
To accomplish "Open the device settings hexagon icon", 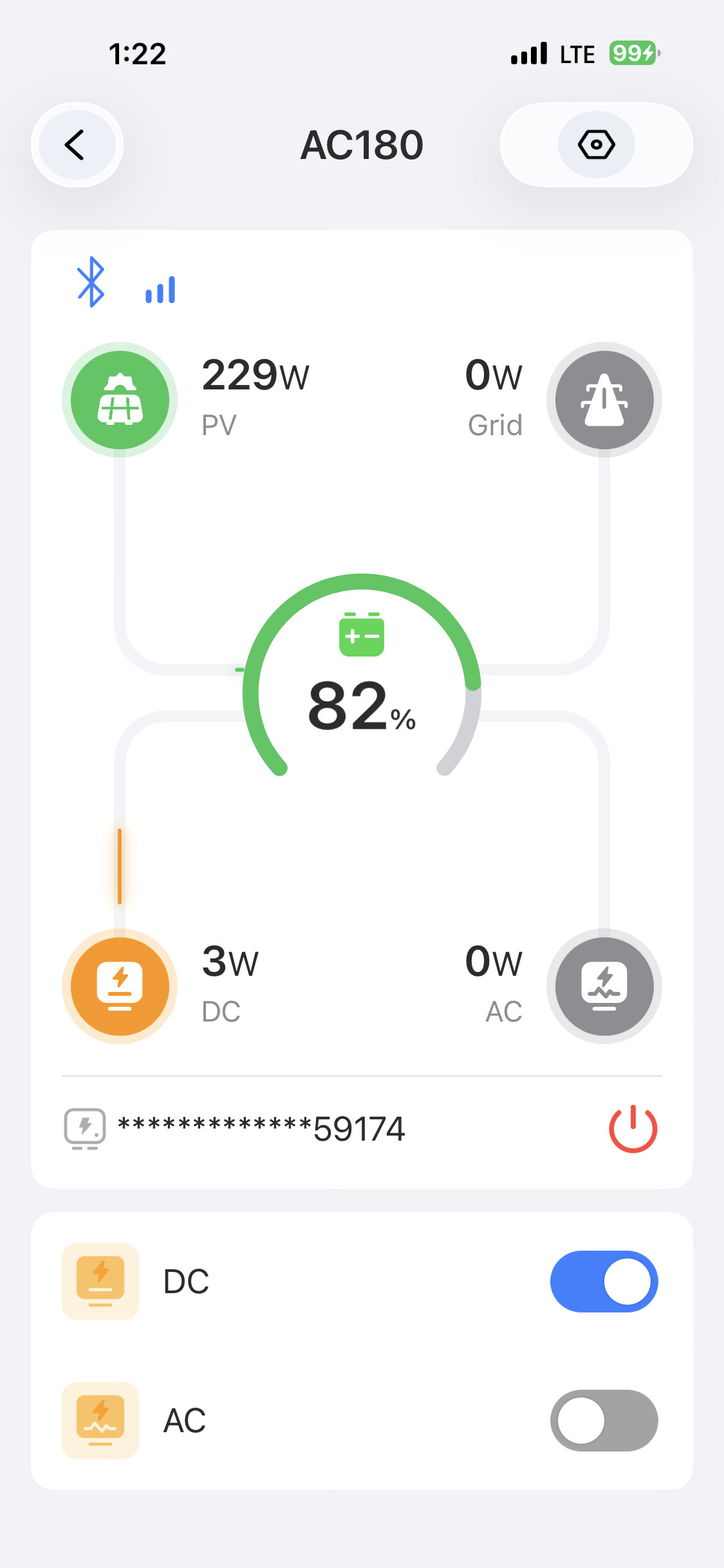I will coord(596,145).
